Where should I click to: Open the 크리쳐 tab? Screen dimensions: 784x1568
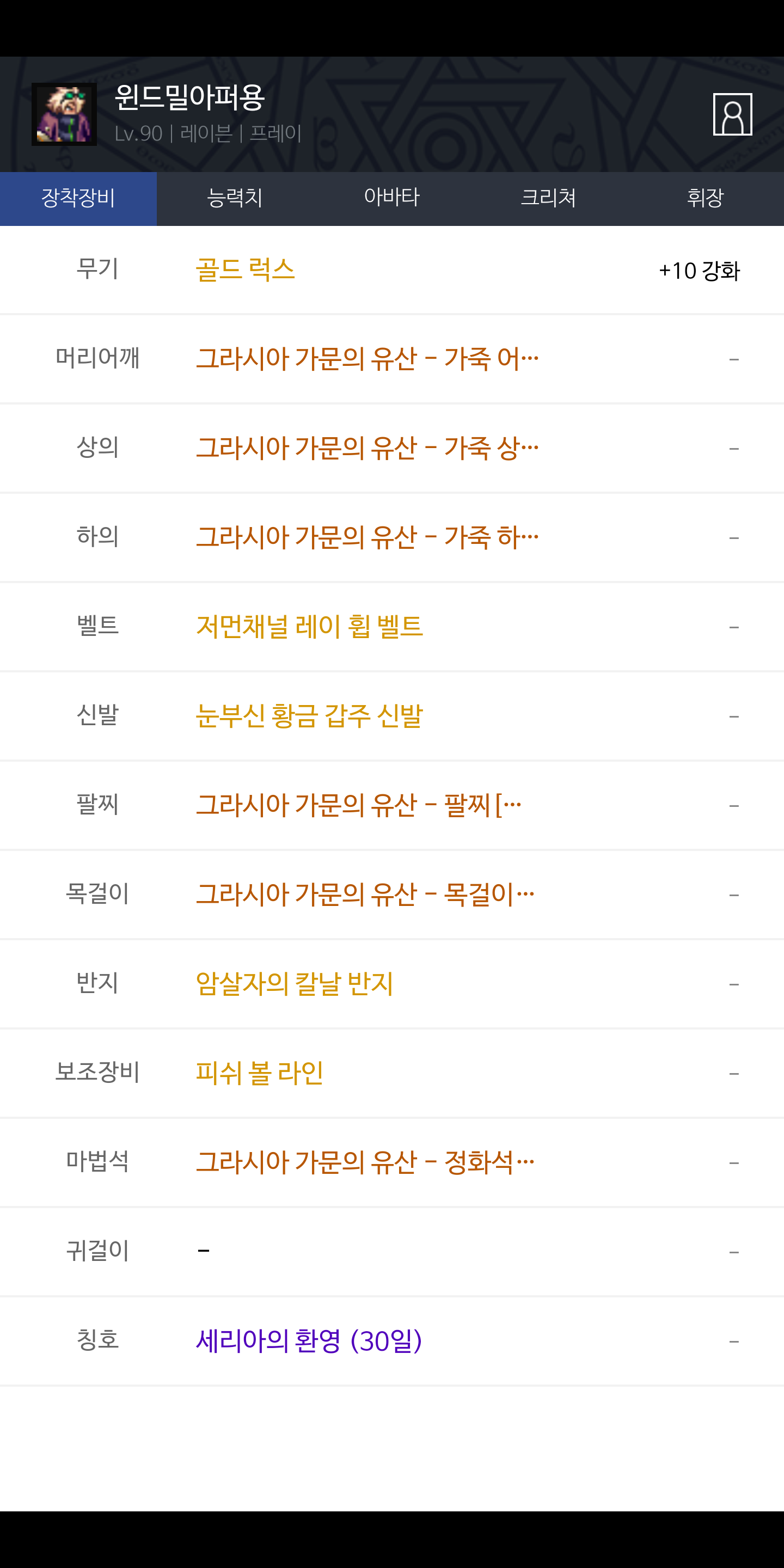point(548,198)
